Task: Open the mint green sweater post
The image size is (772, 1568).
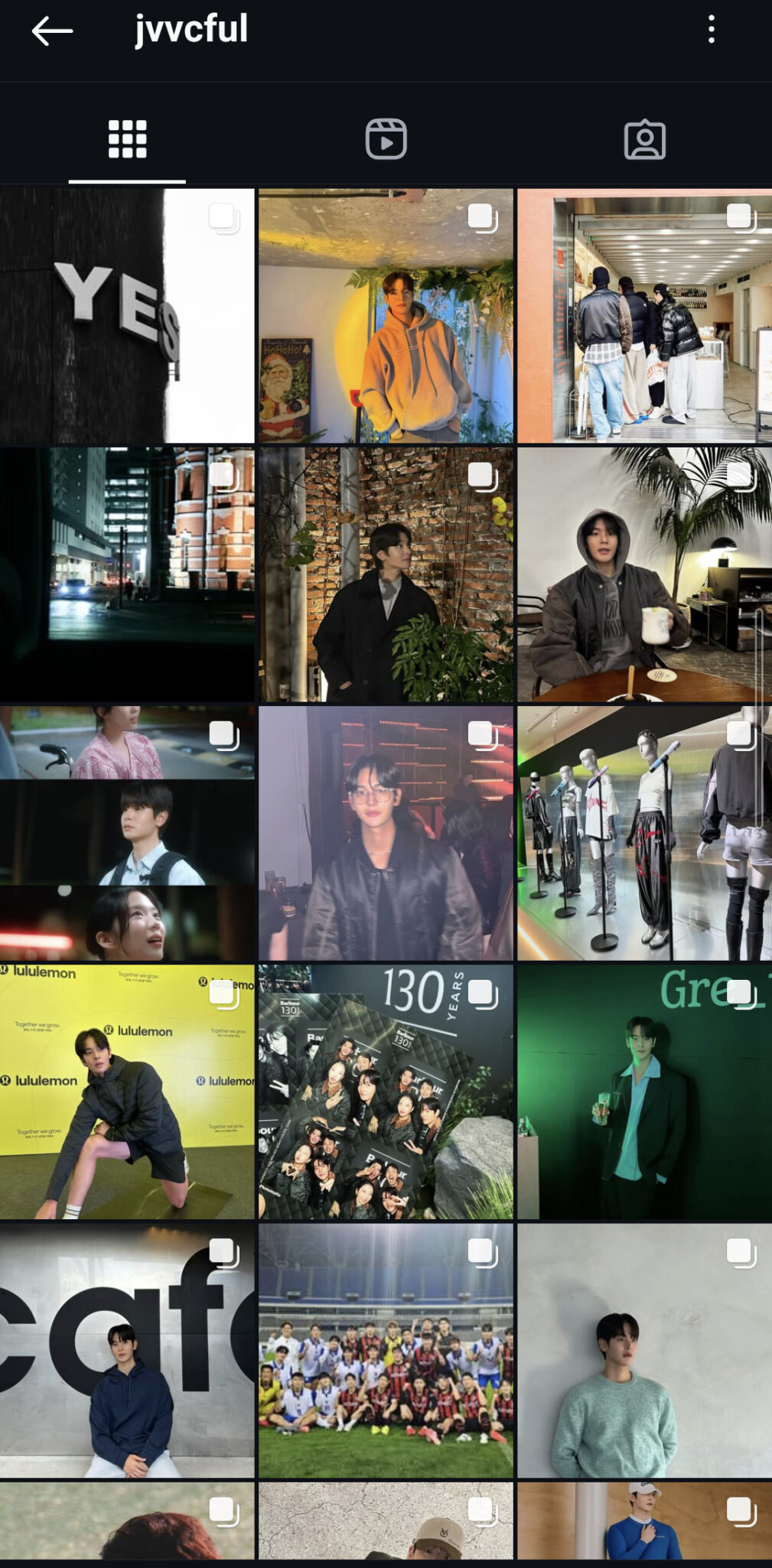Action: coord(644,1350)
